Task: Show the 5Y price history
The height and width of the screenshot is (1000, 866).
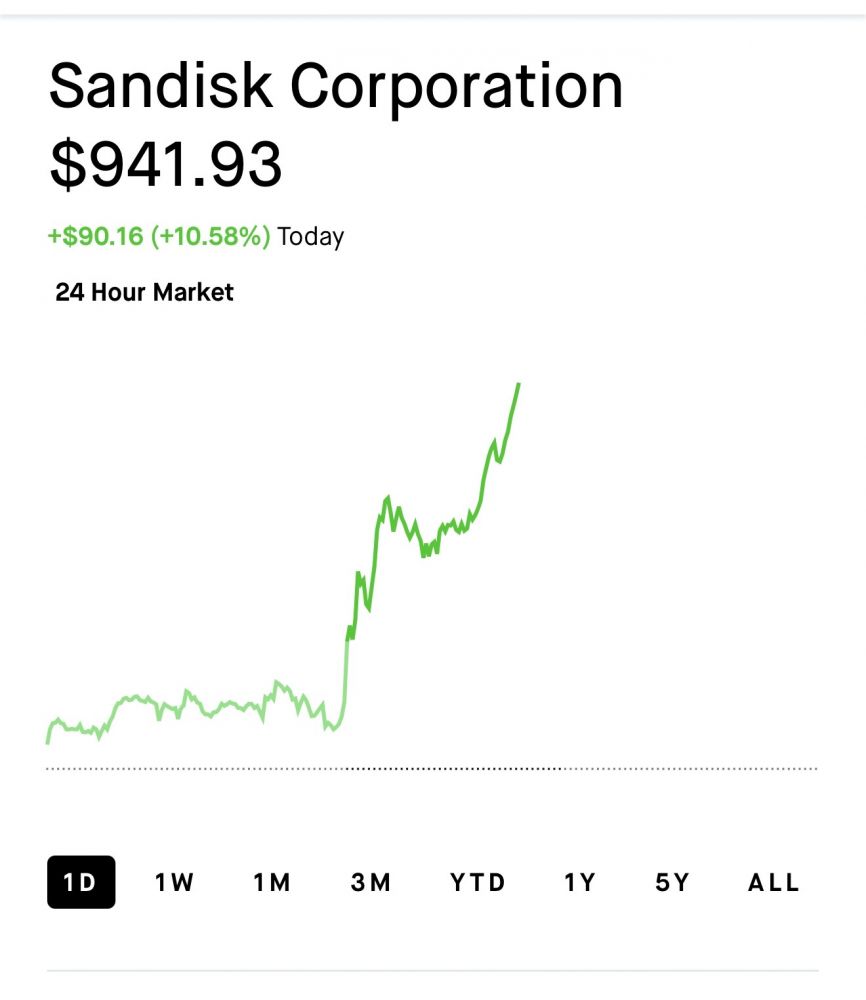Action: 673,882
